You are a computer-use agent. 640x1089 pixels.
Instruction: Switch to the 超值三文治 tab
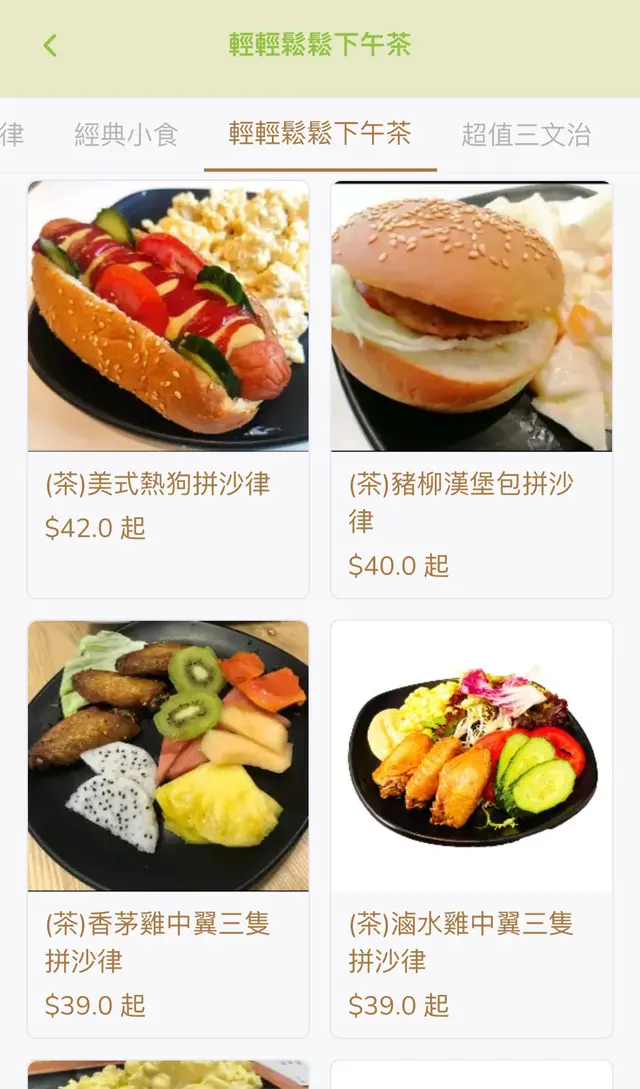(x=526, y=134)
